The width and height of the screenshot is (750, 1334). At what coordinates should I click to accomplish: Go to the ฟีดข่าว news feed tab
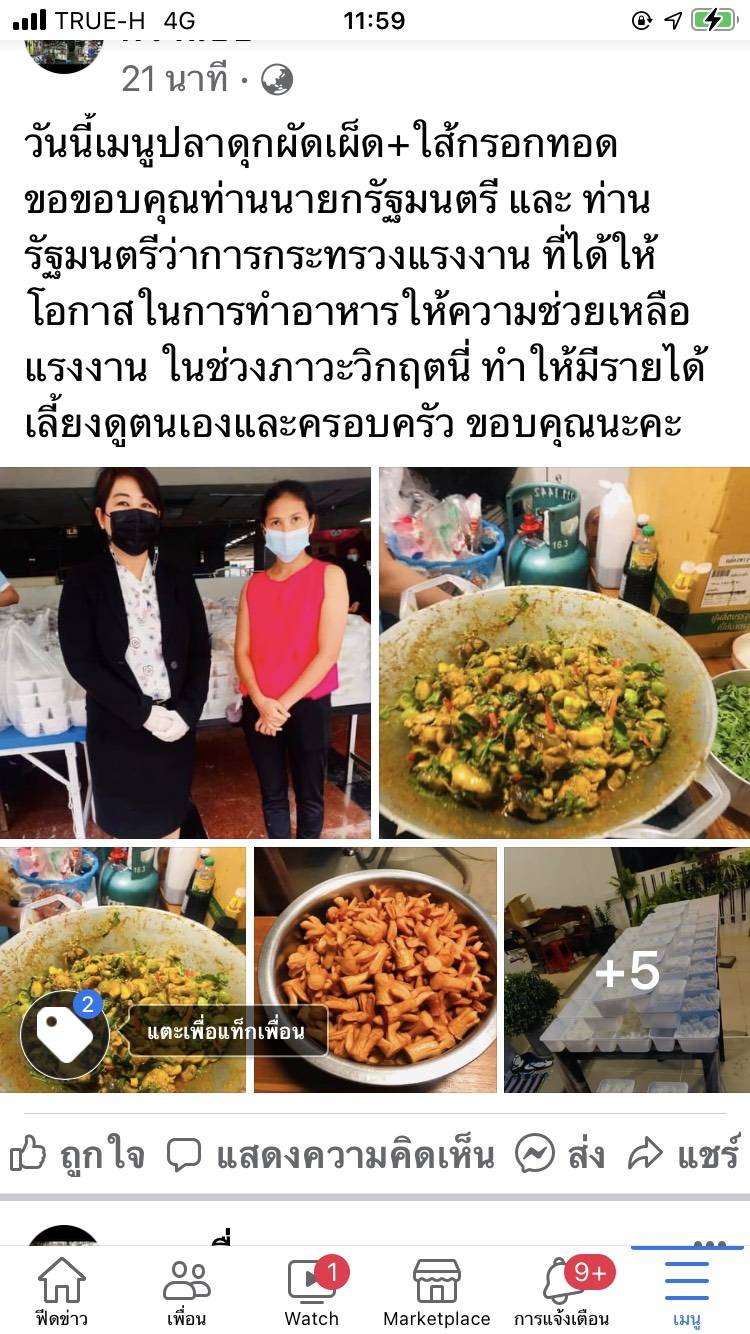pyautogui.click(x=61, y=1291)
